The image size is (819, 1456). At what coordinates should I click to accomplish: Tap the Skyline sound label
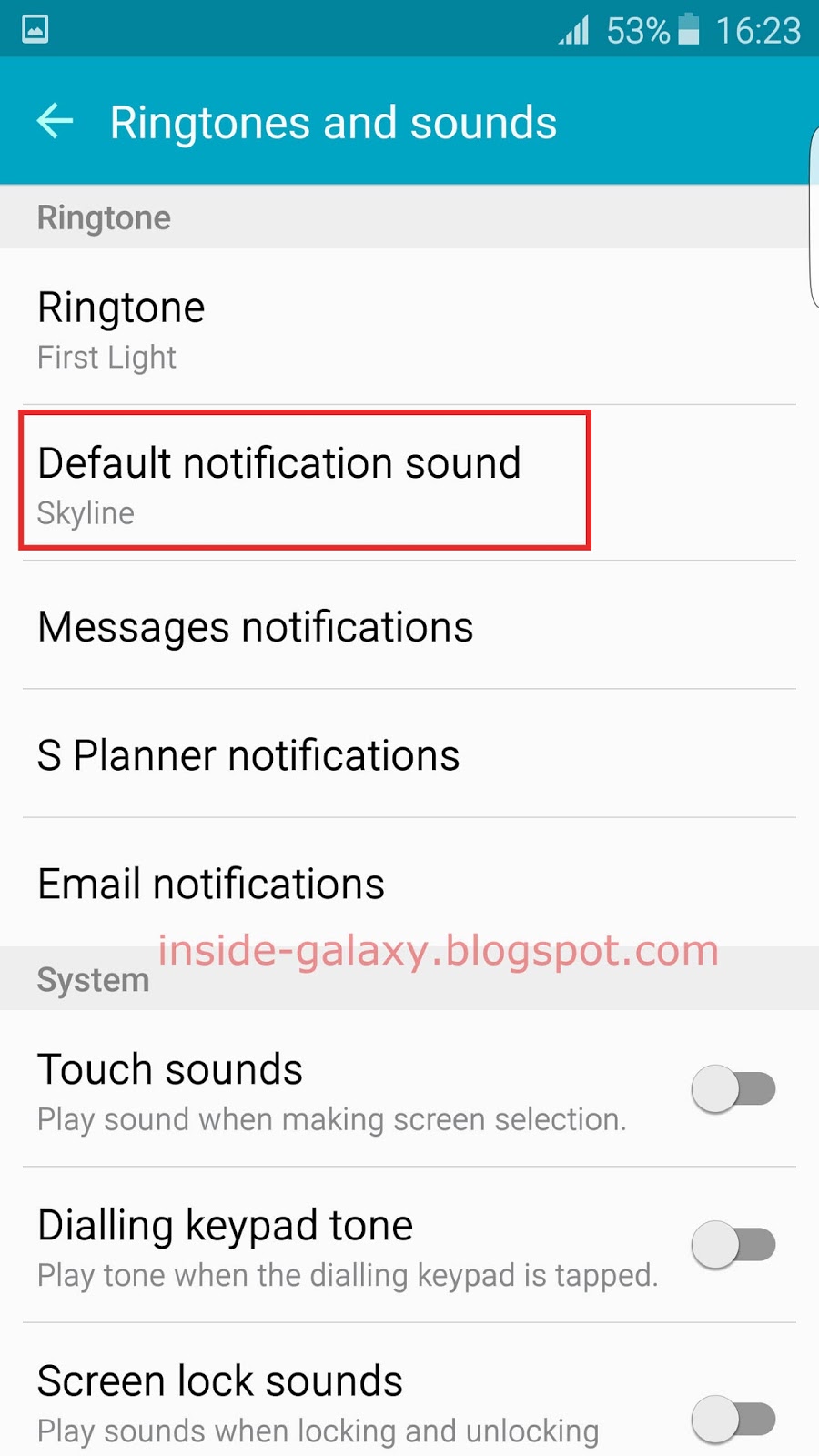click(x=85, y=512)
